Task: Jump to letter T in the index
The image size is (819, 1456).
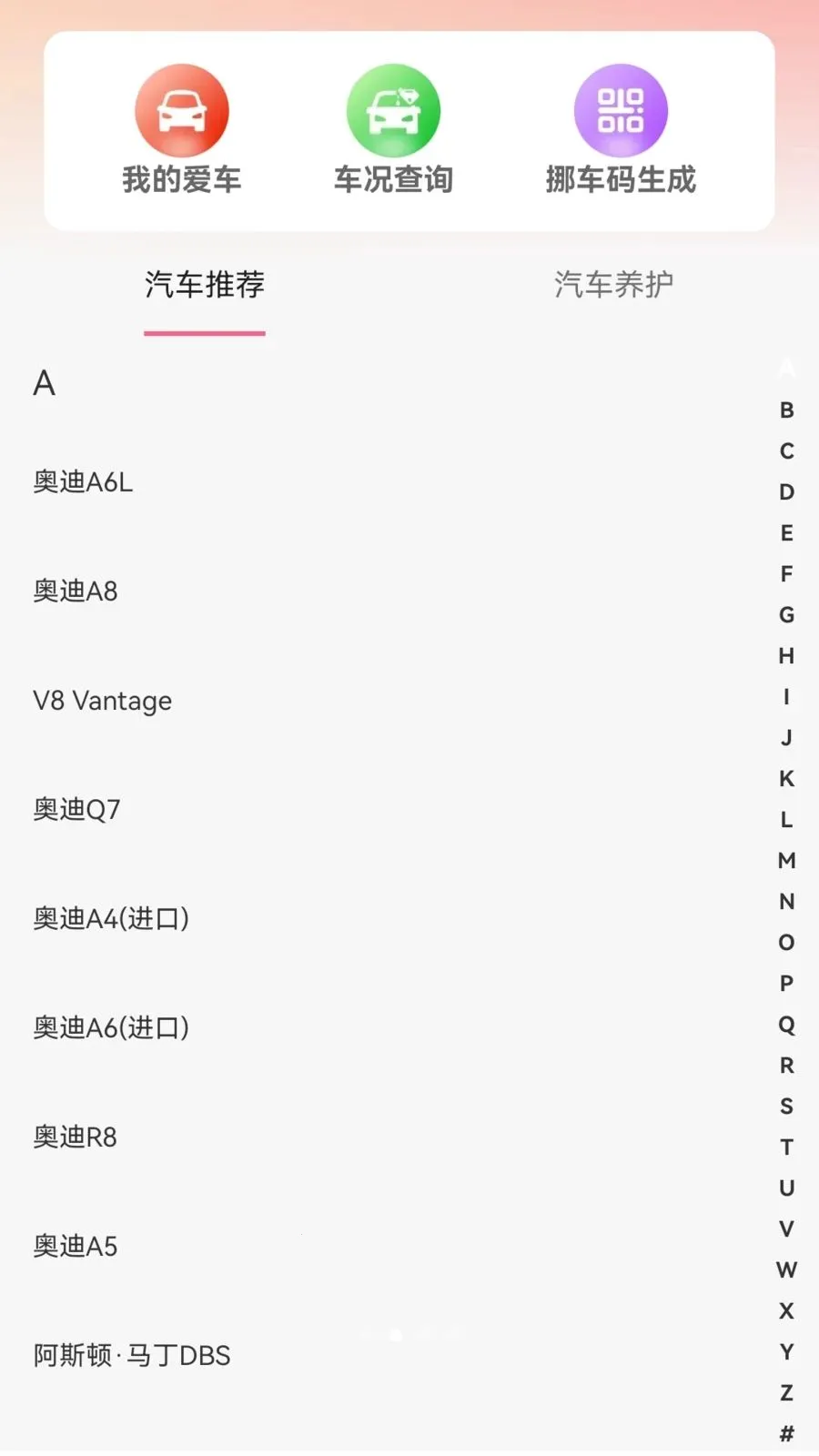Action: point(786,1147)
